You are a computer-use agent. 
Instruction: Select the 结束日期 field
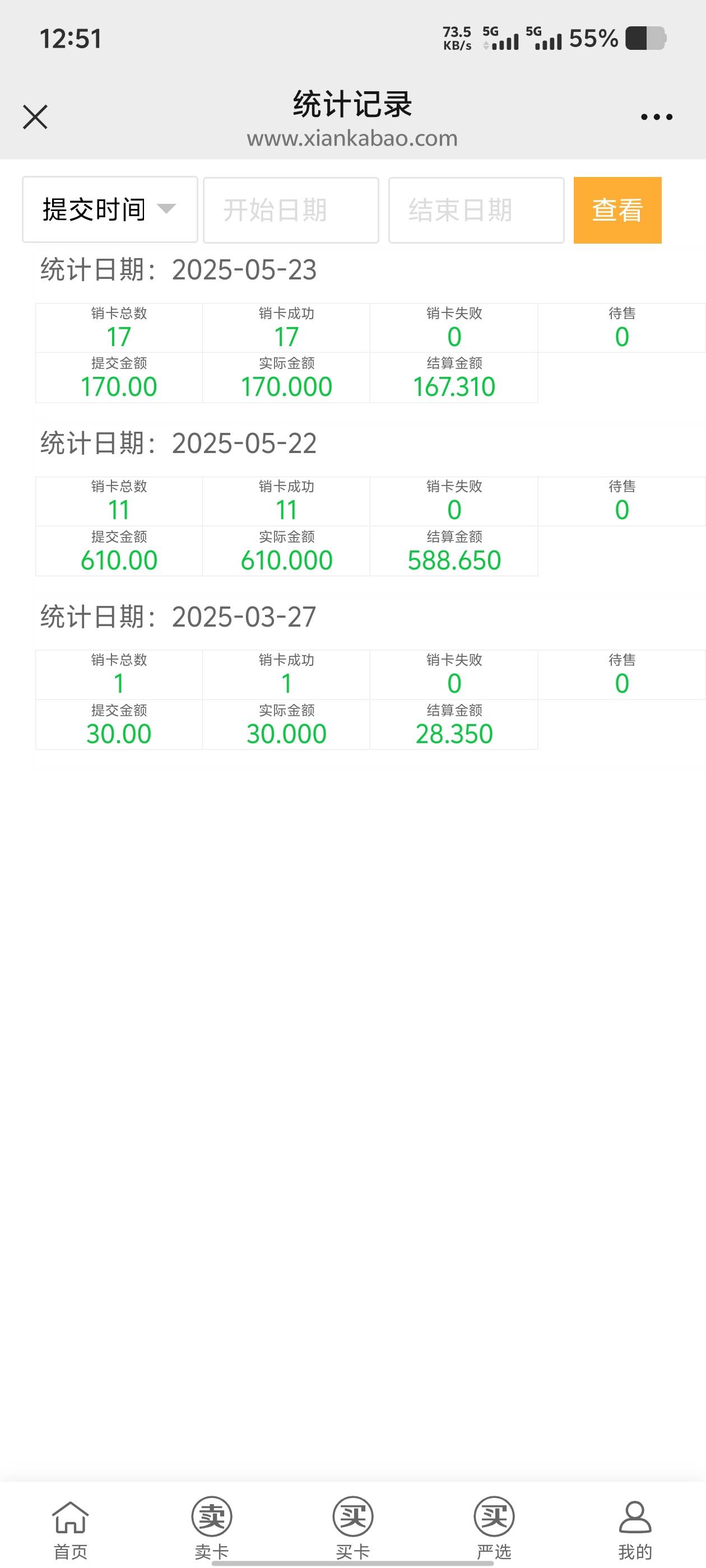pos(476,210)
